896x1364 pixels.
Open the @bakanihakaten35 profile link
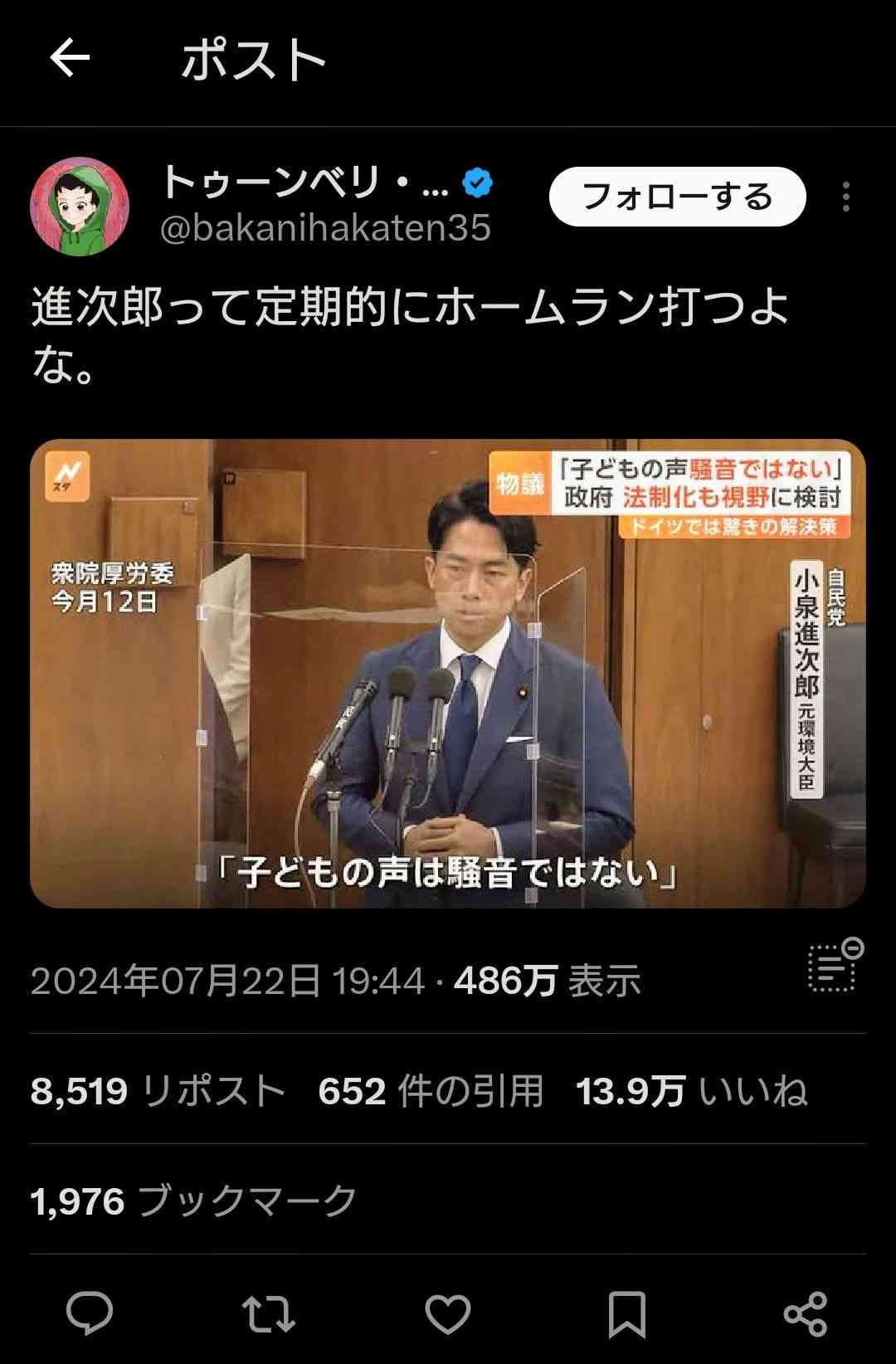point(325,228)
